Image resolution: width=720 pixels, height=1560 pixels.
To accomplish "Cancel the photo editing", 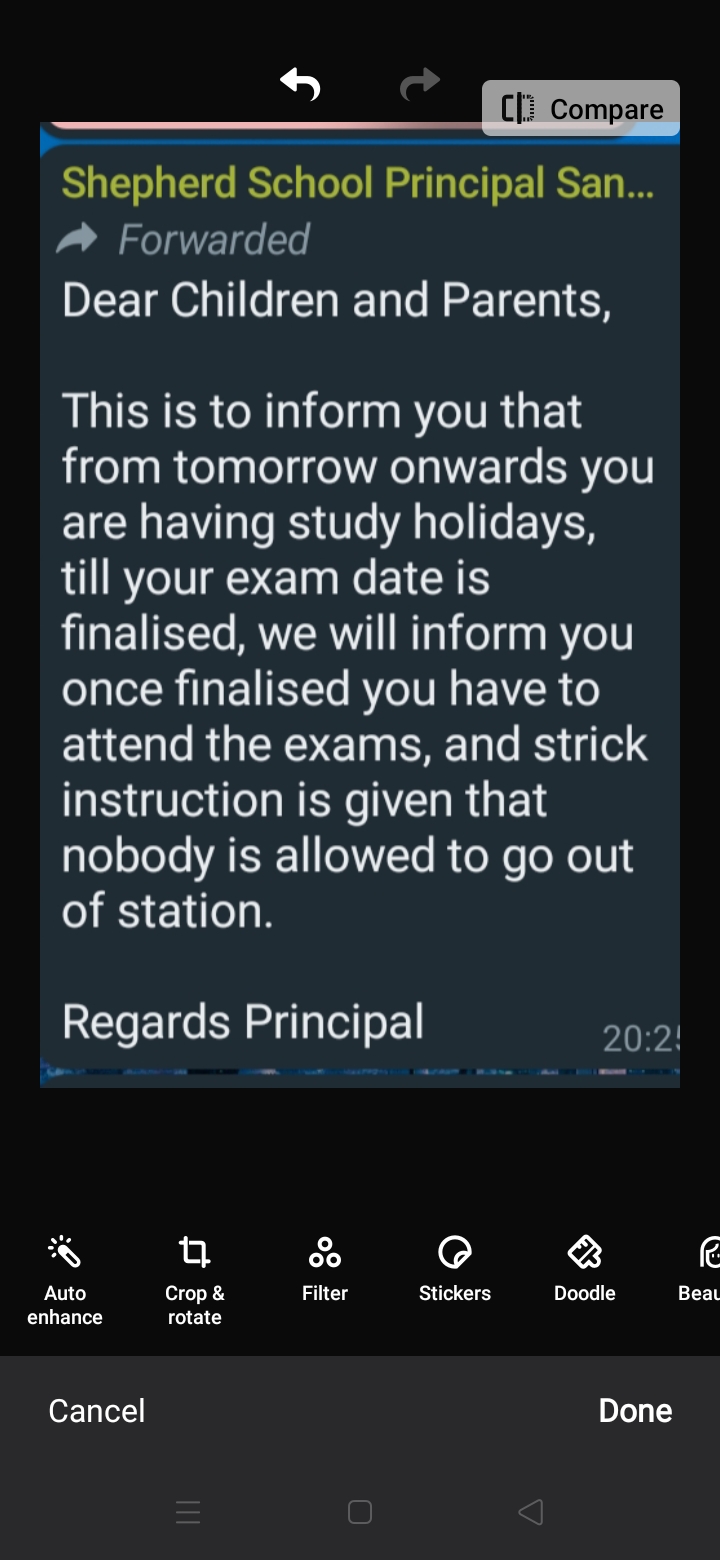I will point(97,1410).
